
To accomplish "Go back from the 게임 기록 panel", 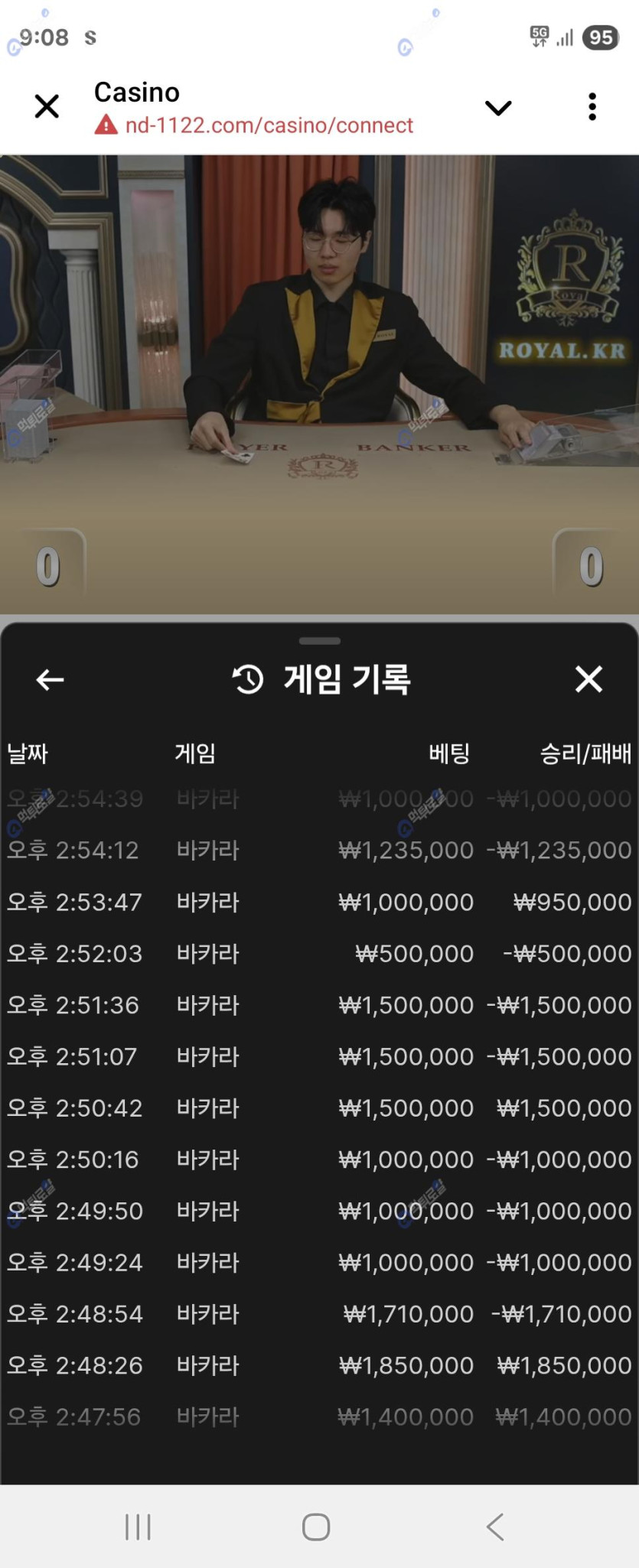I will [51, 679].
